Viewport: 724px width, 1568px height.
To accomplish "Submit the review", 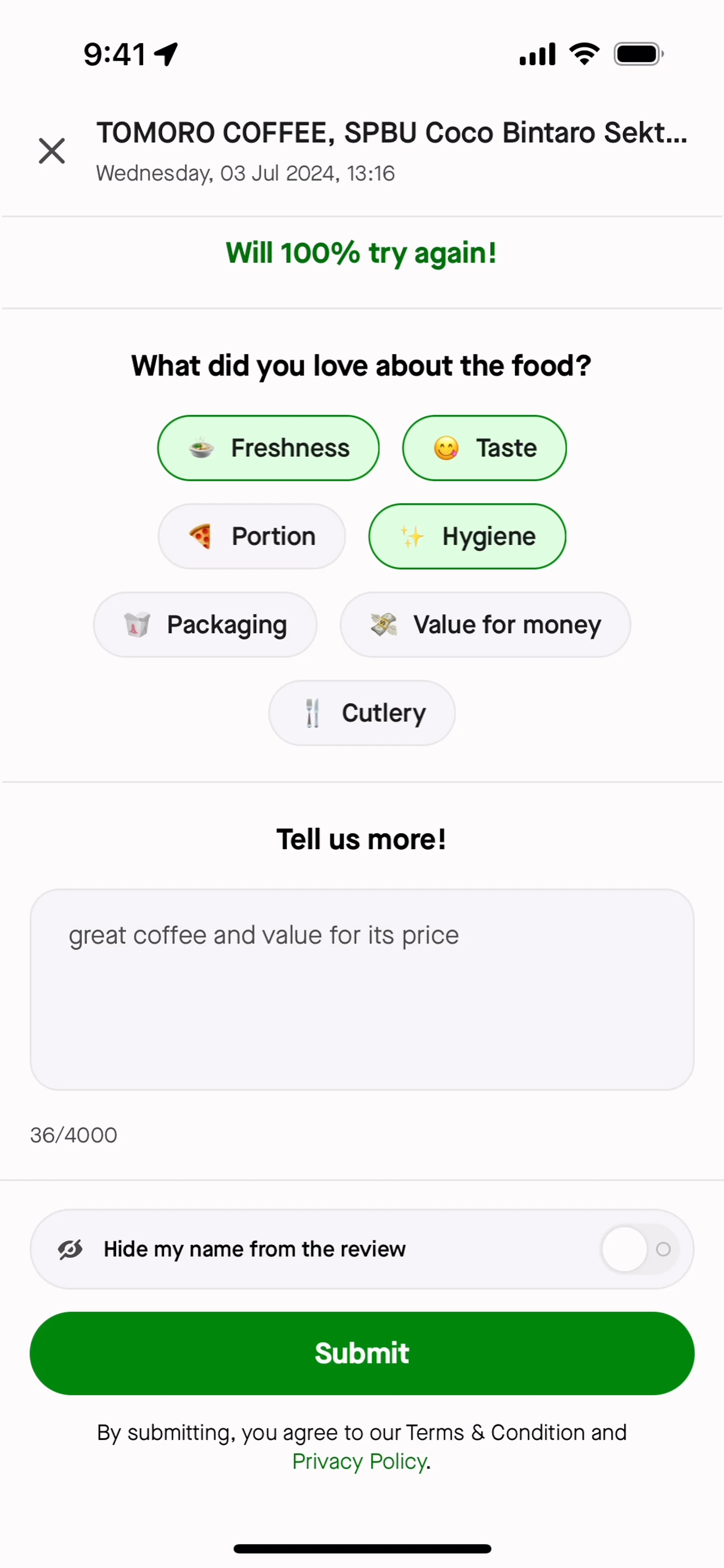I will 362,1353.
